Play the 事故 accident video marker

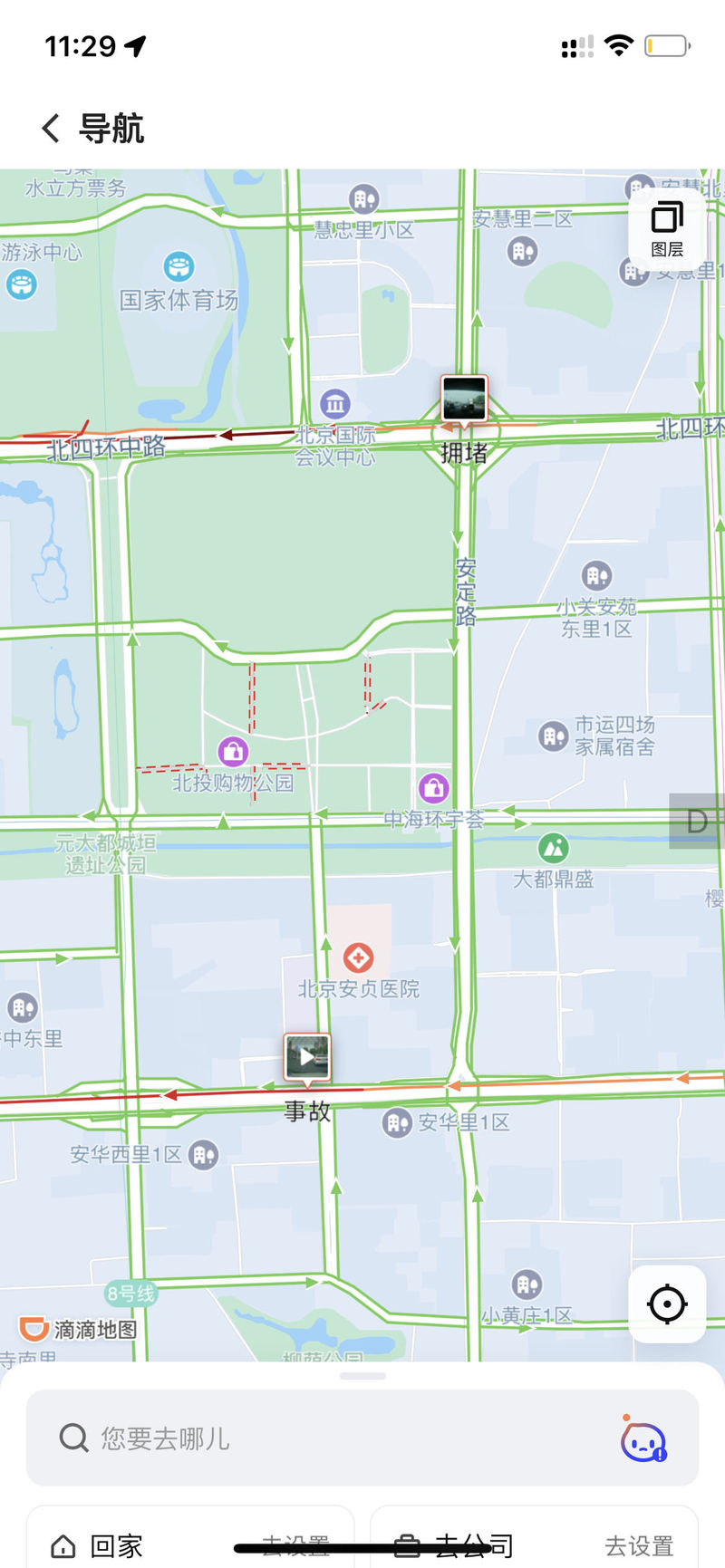[x=307, y=1058]
